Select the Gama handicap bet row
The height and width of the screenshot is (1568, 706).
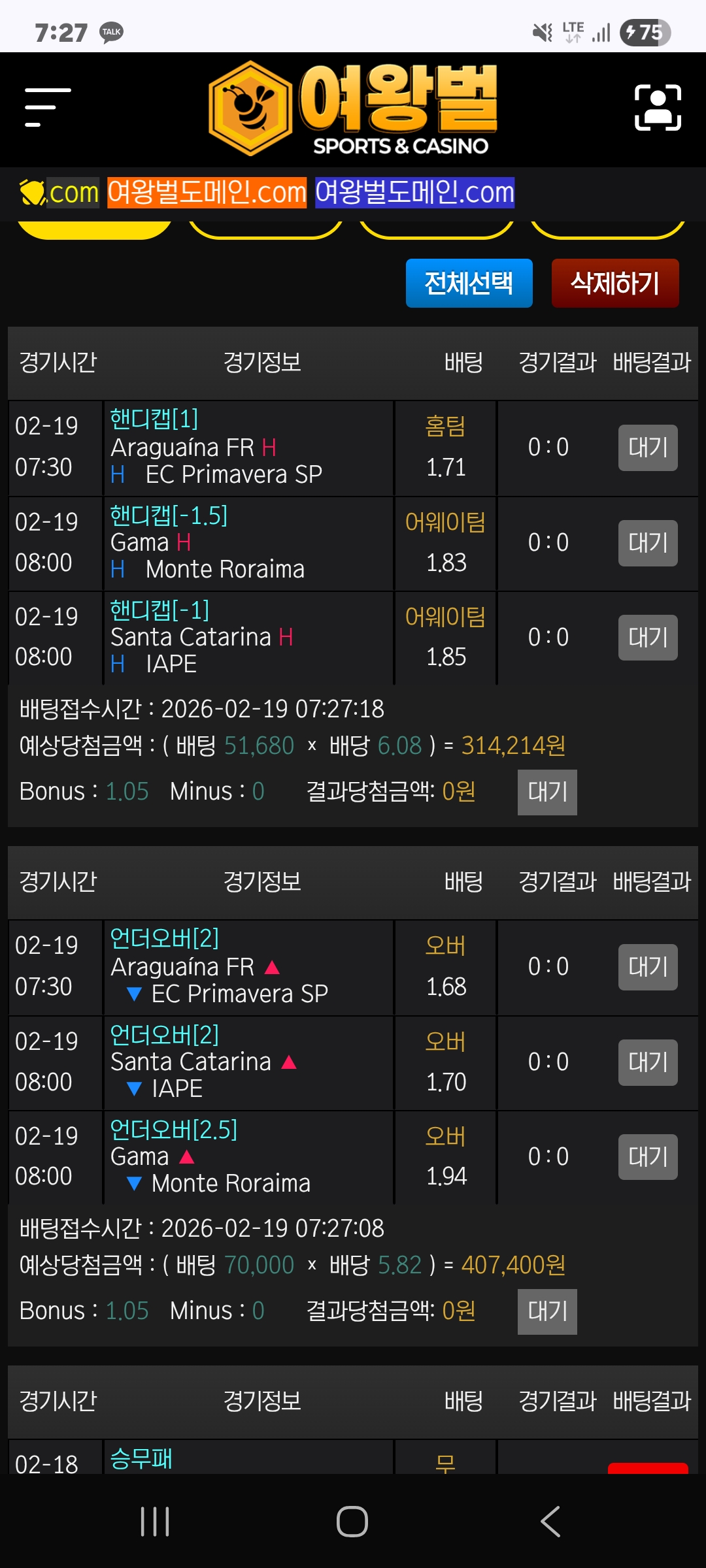tap(248, 544)
